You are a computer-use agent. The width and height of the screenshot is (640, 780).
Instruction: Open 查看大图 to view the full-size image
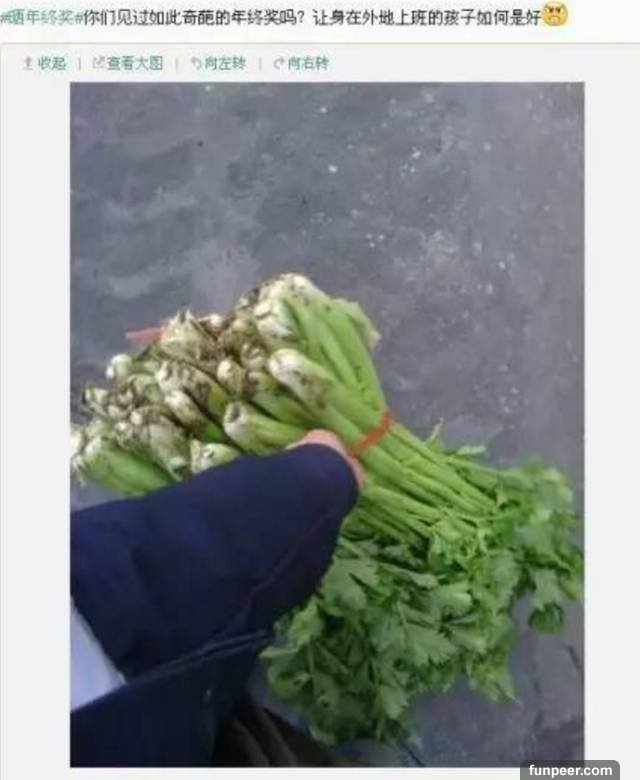tap(128, 63)
